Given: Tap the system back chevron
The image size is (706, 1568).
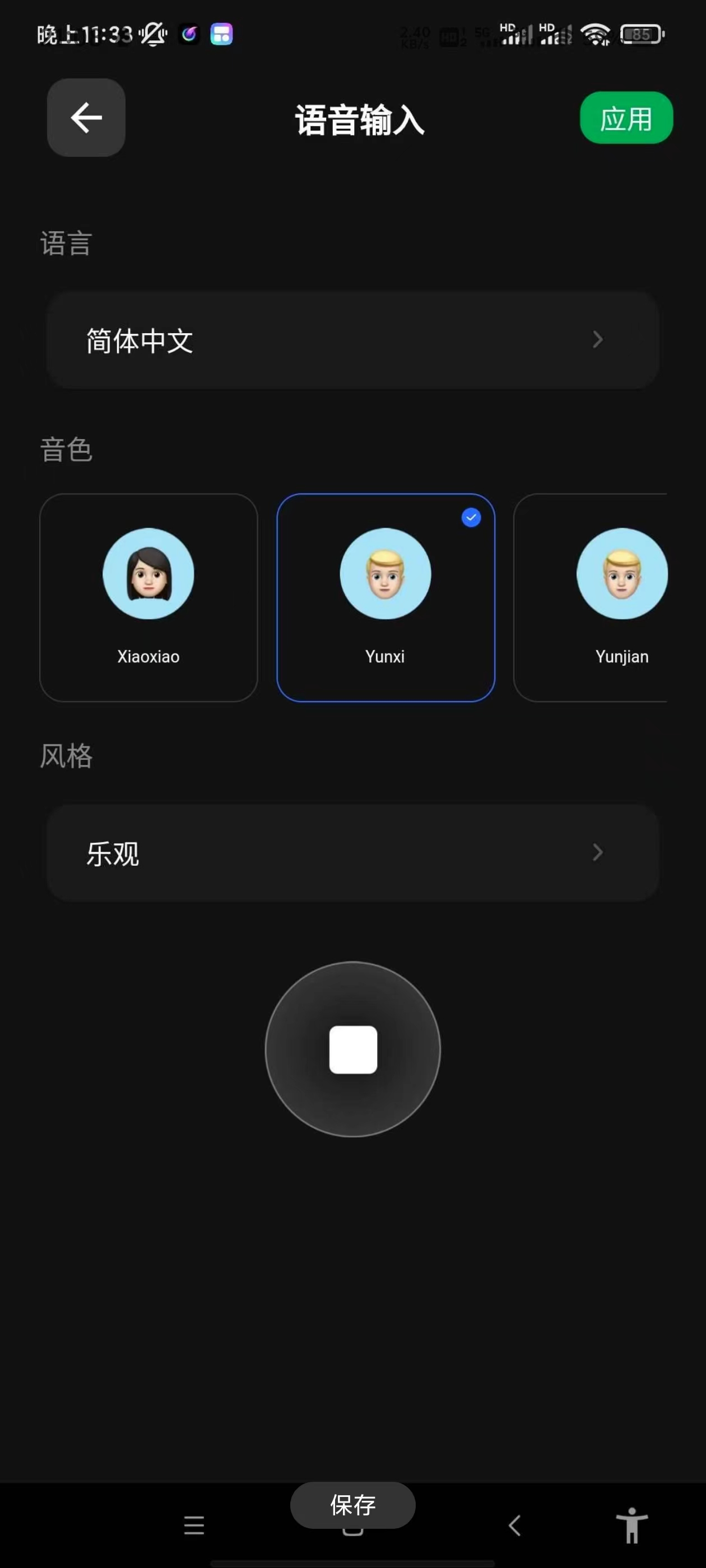Looking at the screenshot, I should coord(515,1525).
